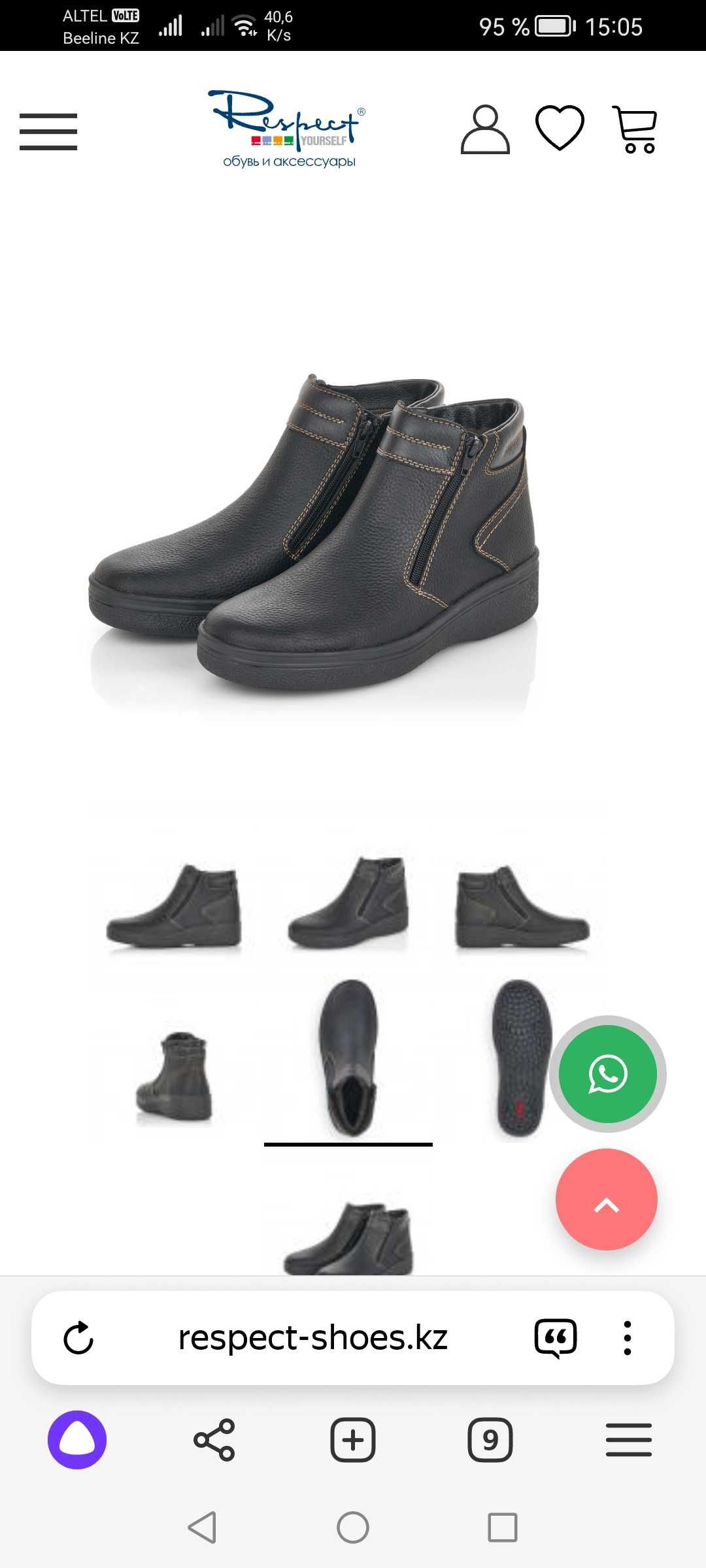Open the hamburger menu of the site
Viewport: 706px width, 1568px height.
coord(48,131)
